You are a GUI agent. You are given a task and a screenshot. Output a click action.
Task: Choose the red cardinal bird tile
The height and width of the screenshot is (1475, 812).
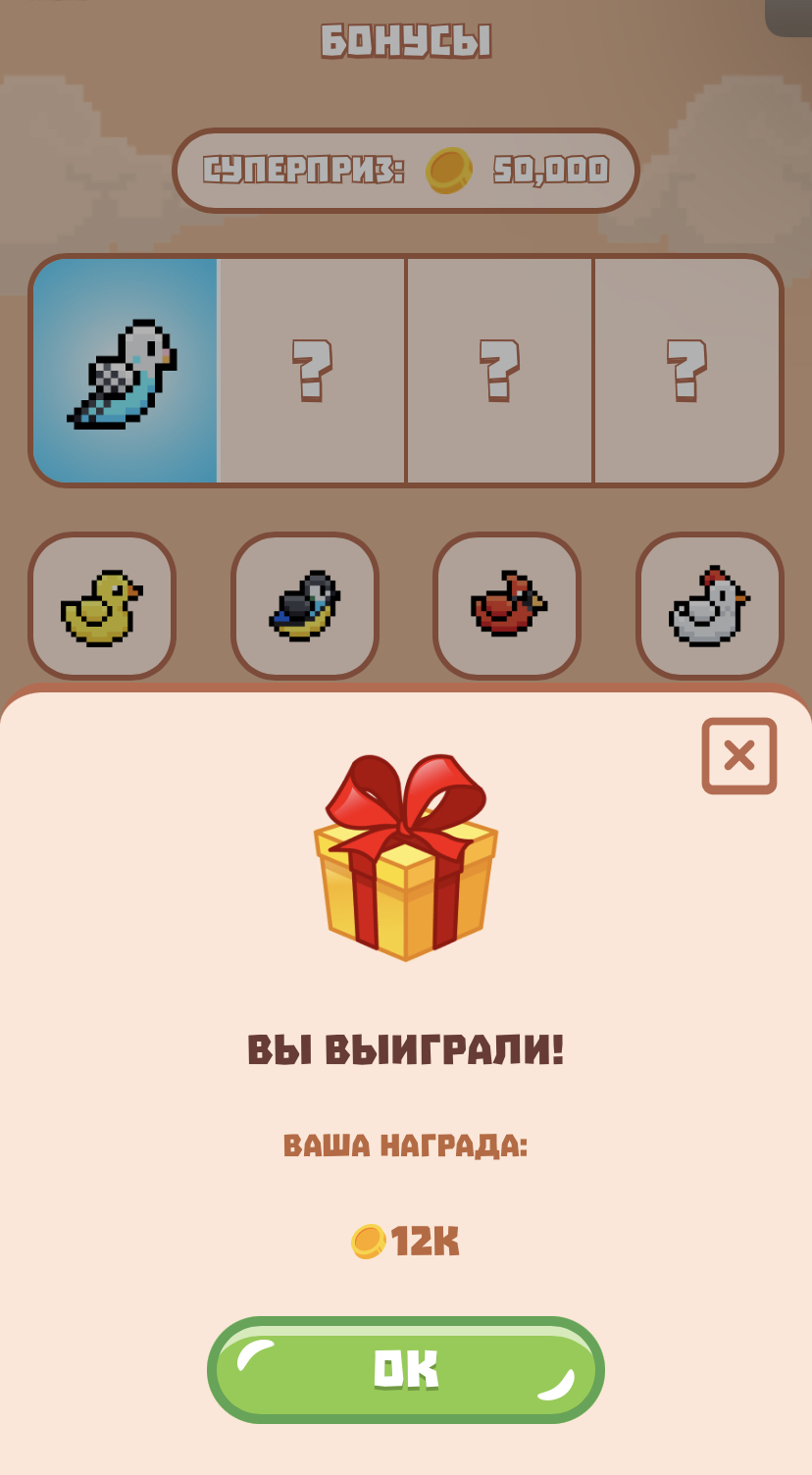click(x=507, y=606)
